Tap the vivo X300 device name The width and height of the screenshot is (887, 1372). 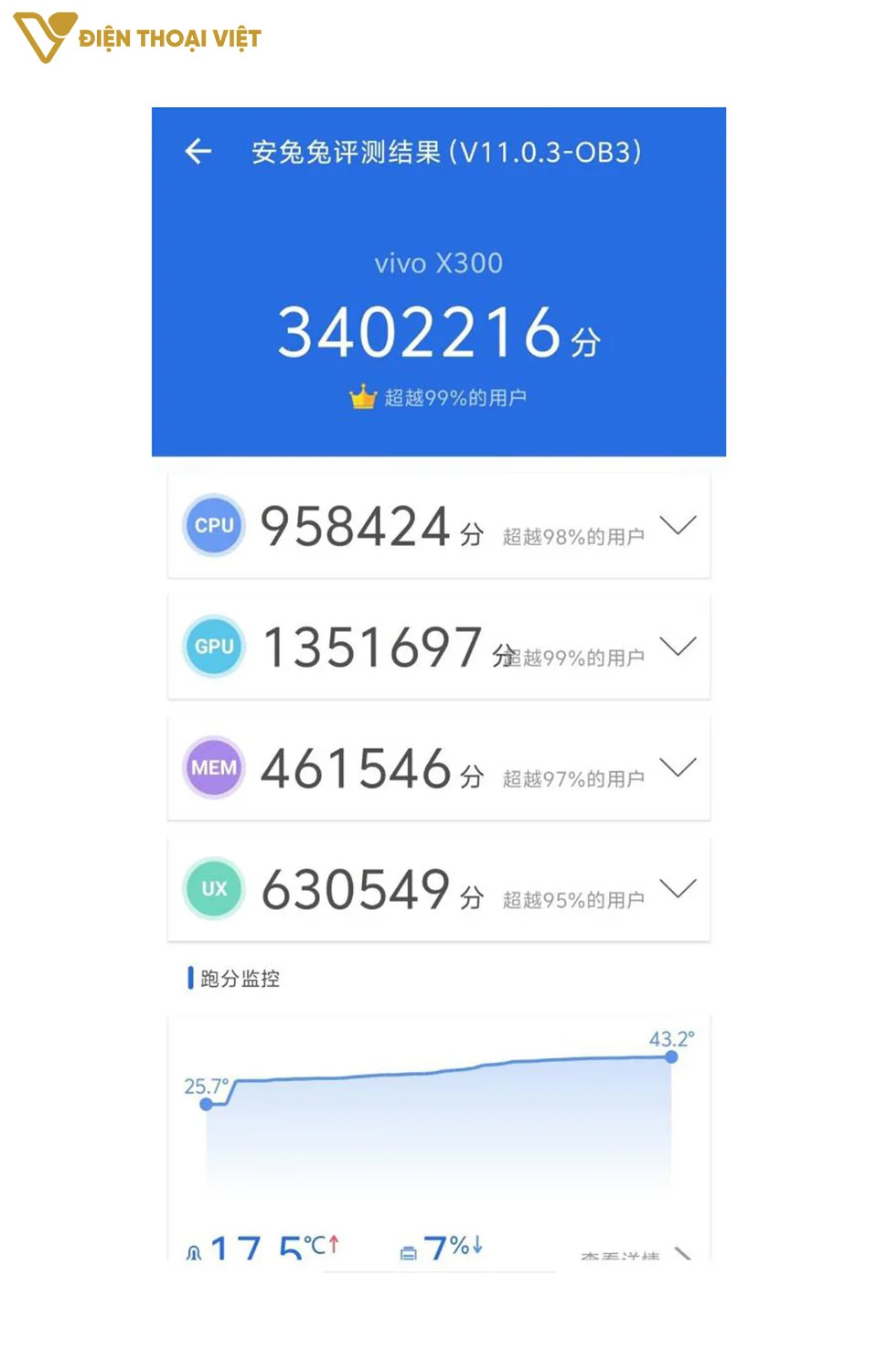point(439,264)
